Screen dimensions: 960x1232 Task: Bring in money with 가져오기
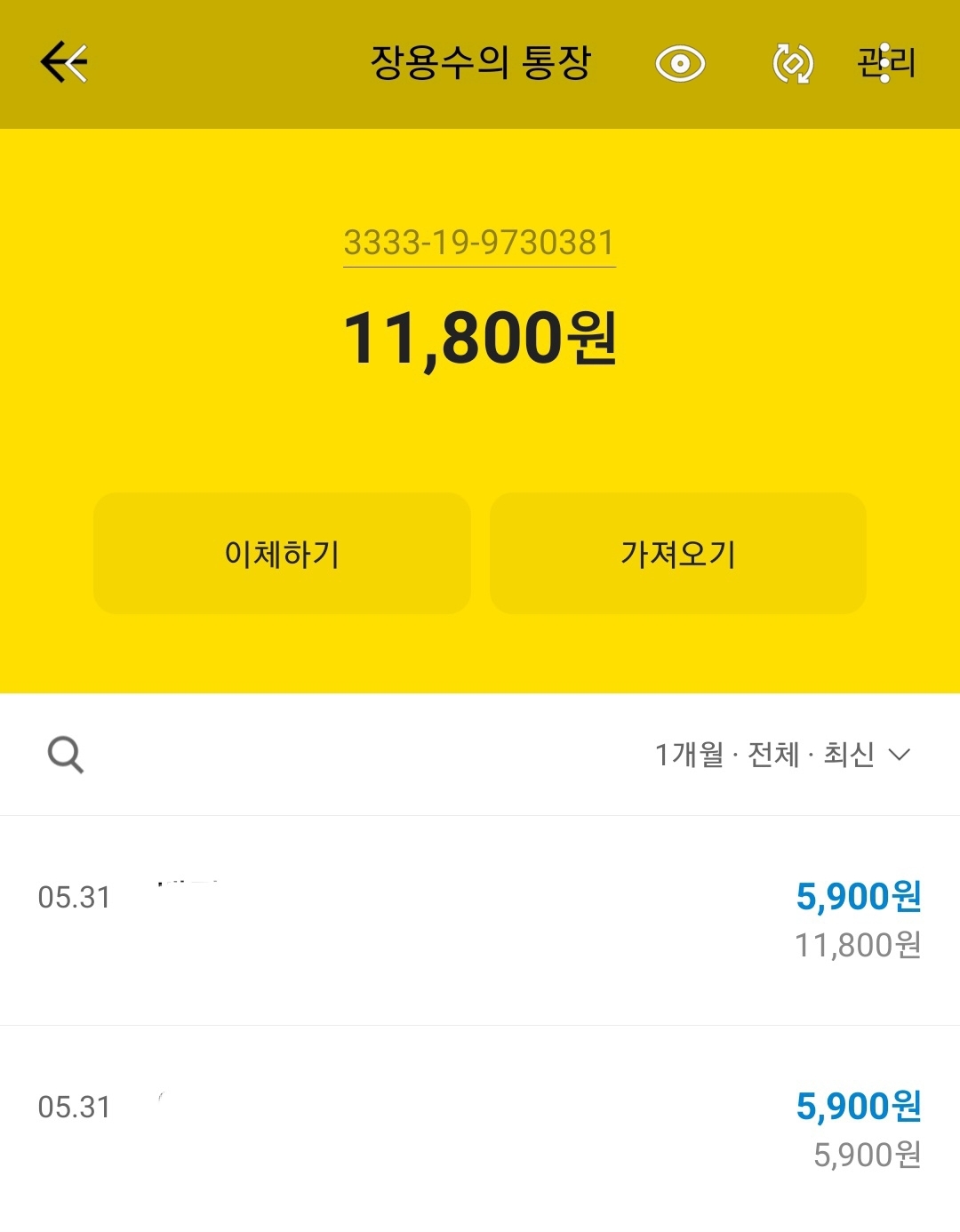coord(677,554)
